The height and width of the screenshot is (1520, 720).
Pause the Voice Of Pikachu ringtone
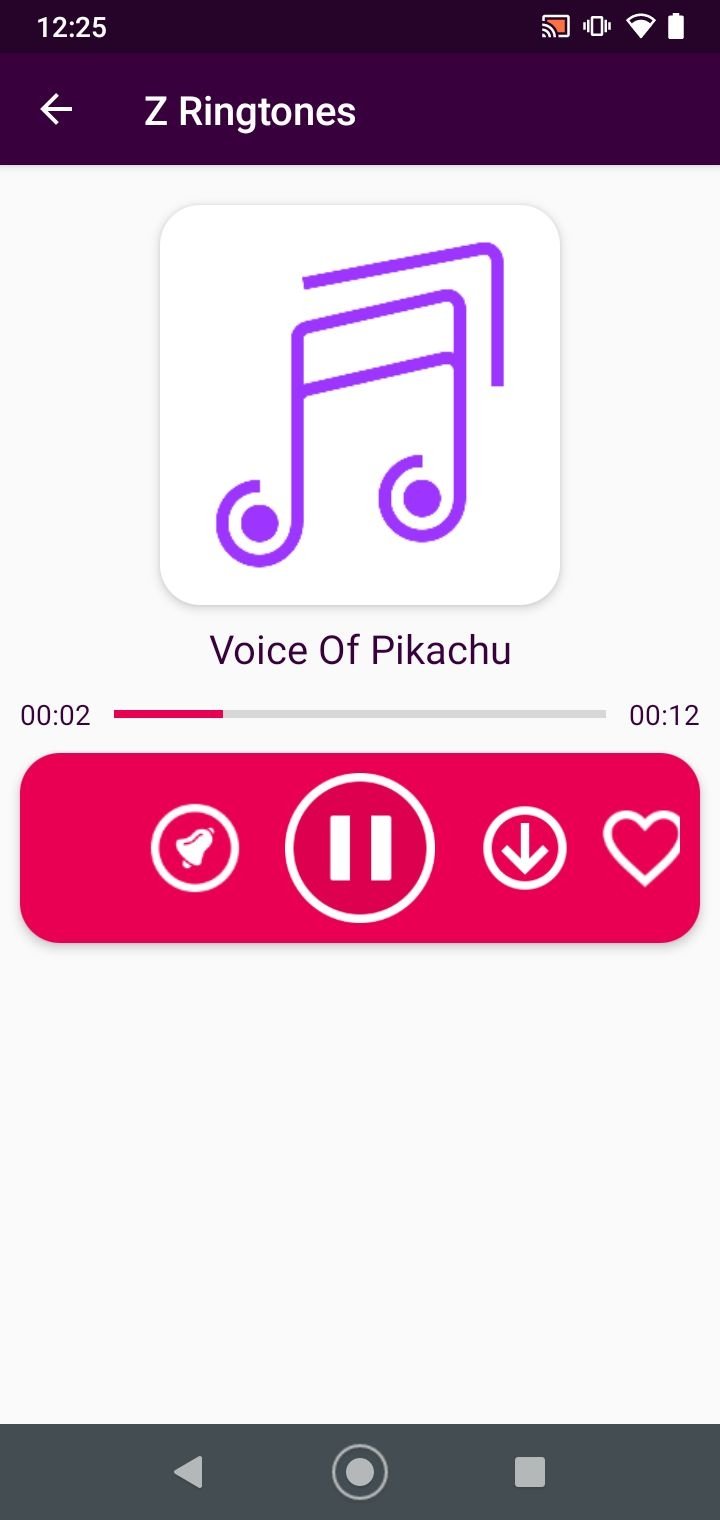click(360, 848)
